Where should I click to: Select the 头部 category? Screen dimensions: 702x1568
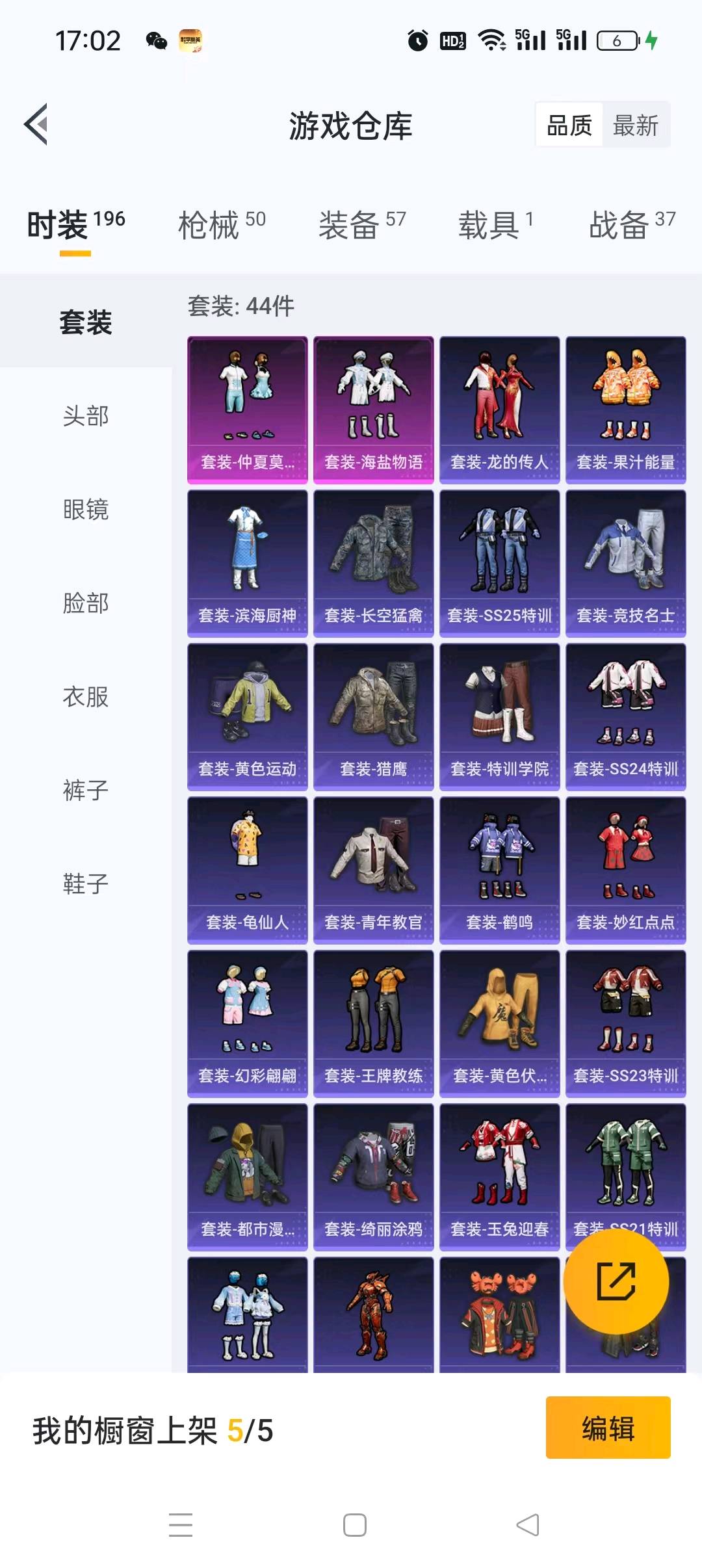[86, 416]
